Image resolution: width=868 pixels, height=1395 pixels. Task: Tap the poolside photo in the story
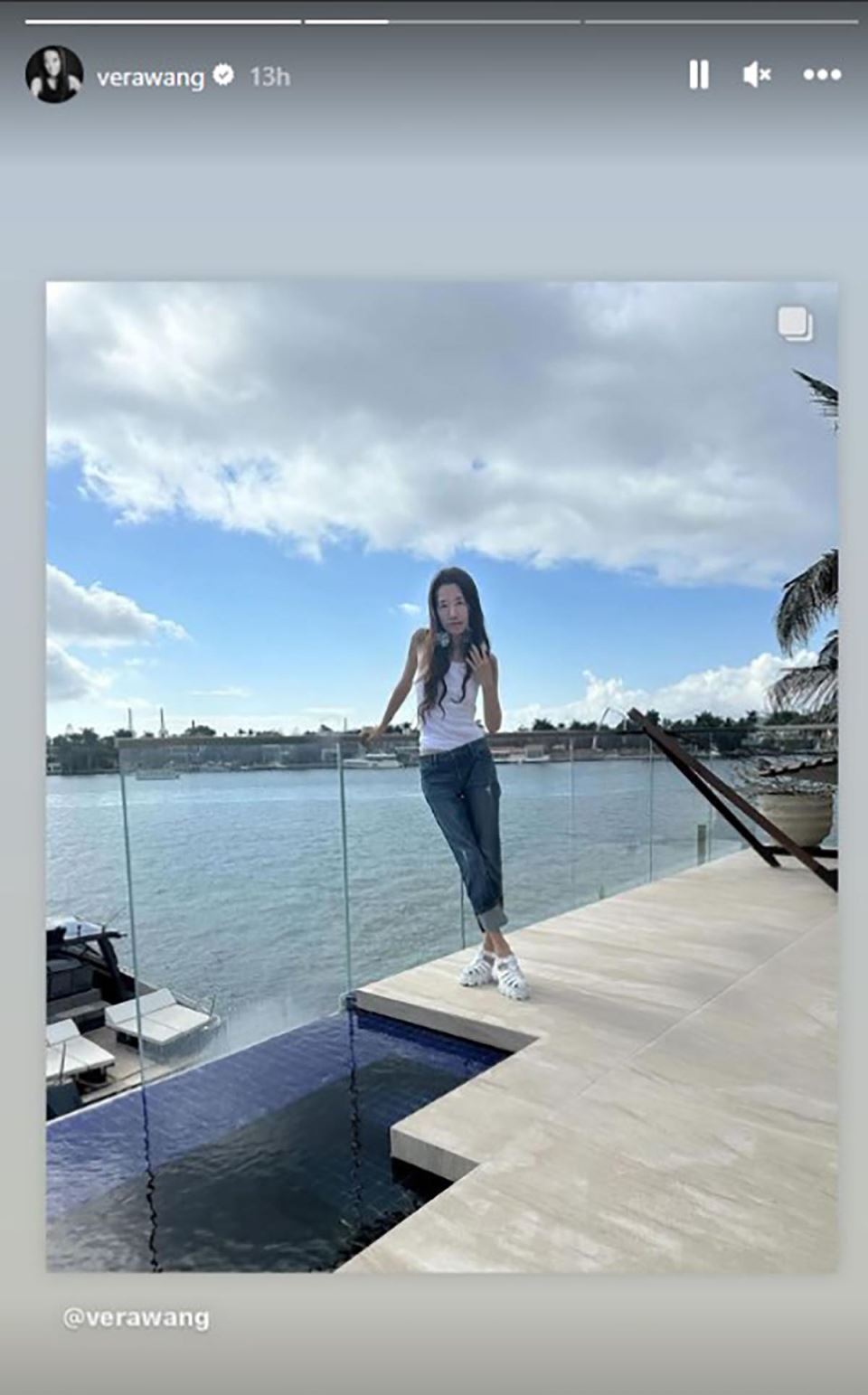(x=443, y=778)
